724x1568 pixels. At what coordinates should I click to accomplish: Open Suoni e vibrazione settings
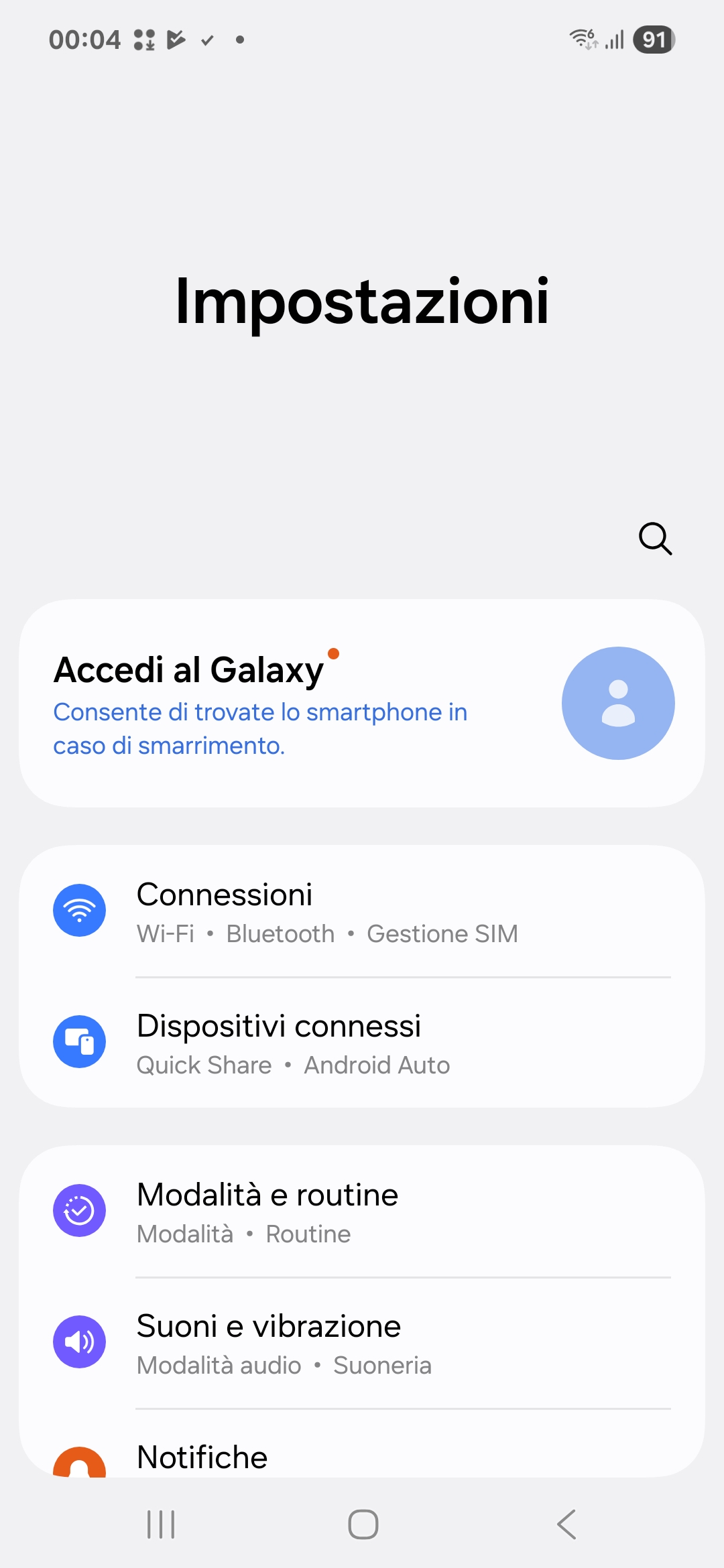point(362,1343)
